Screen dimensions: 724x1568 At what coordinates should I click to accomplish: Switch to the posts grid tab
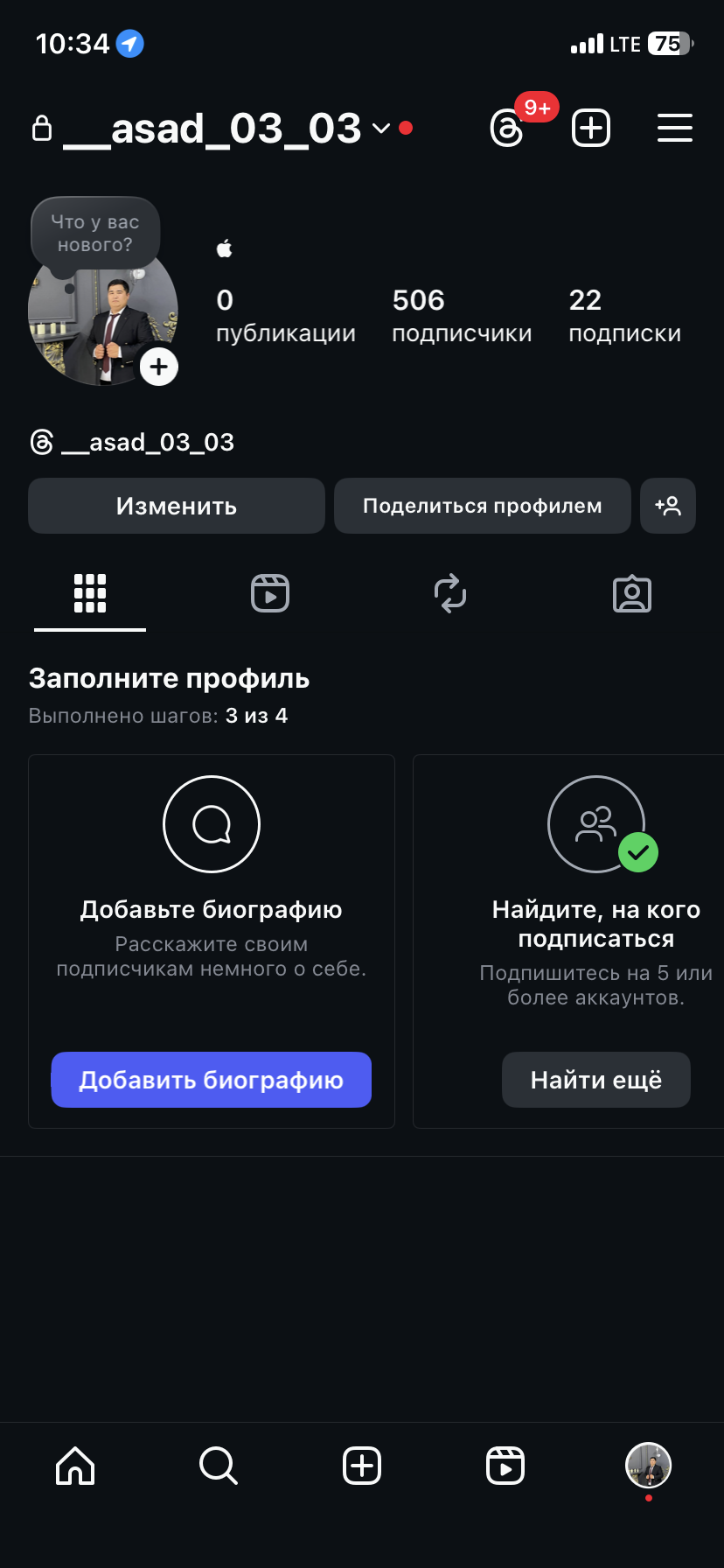(x=90, y=594)
